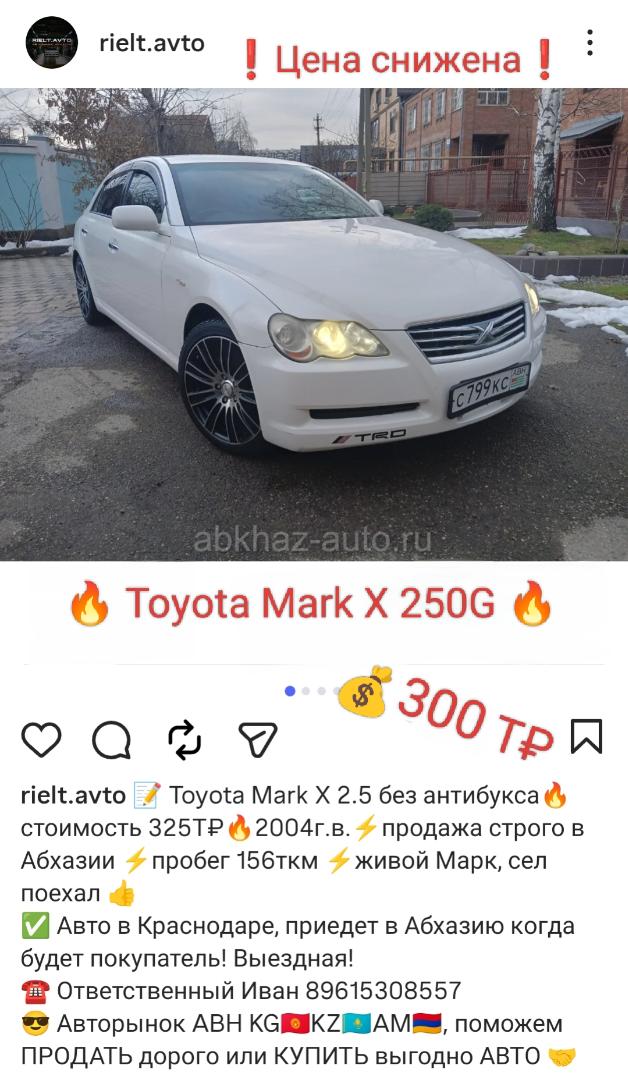Like the Toyota Mark X post

41,739
